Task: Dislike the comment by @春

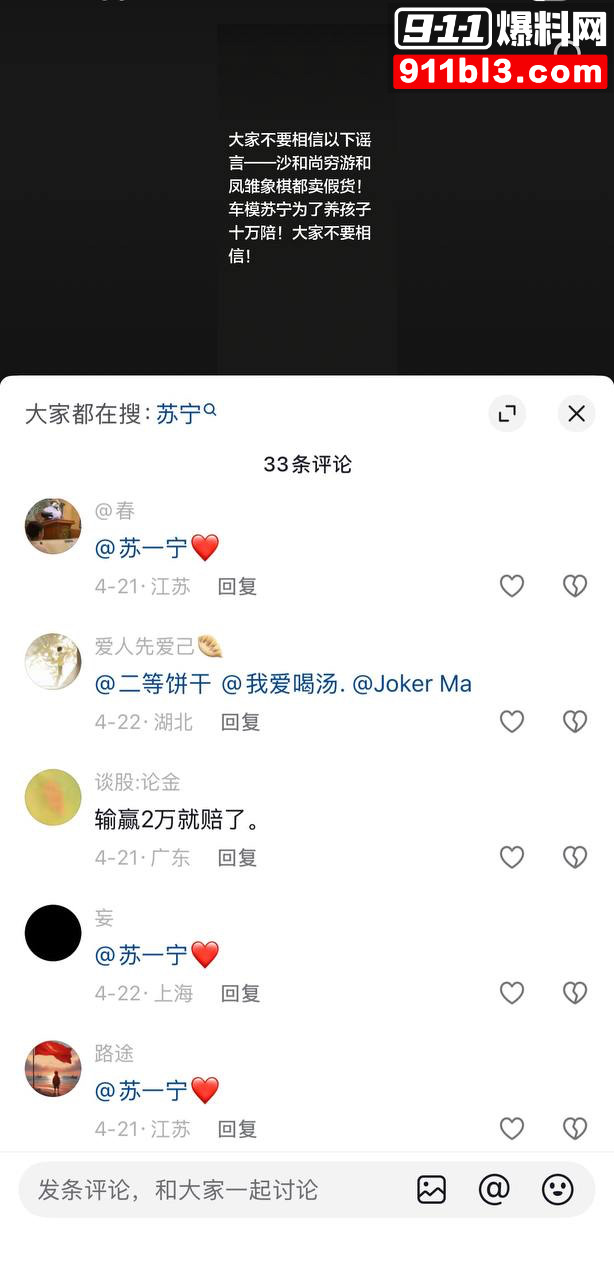Action: click(x=575, y=586)
